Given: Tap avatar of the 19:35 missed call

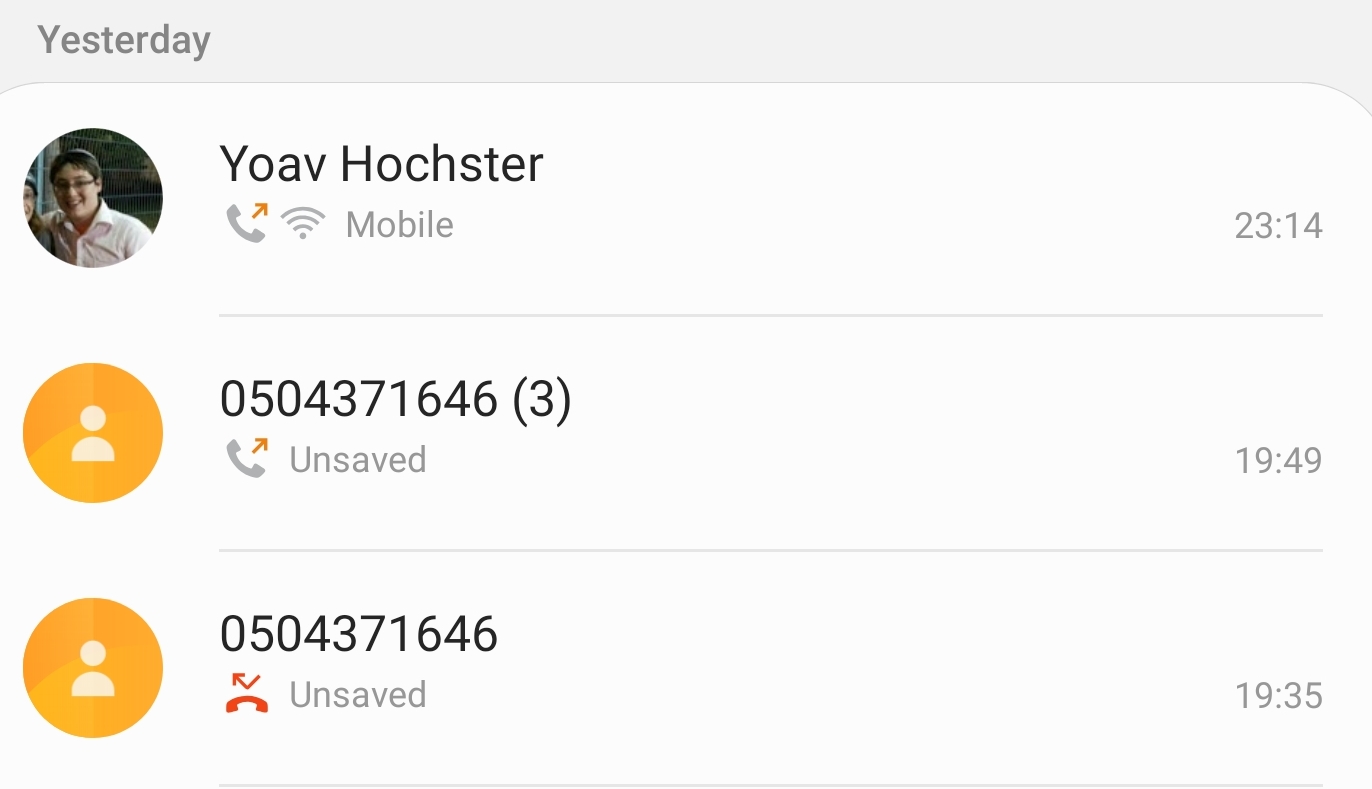Looking at the screenshot, I should tap(93, 668).
